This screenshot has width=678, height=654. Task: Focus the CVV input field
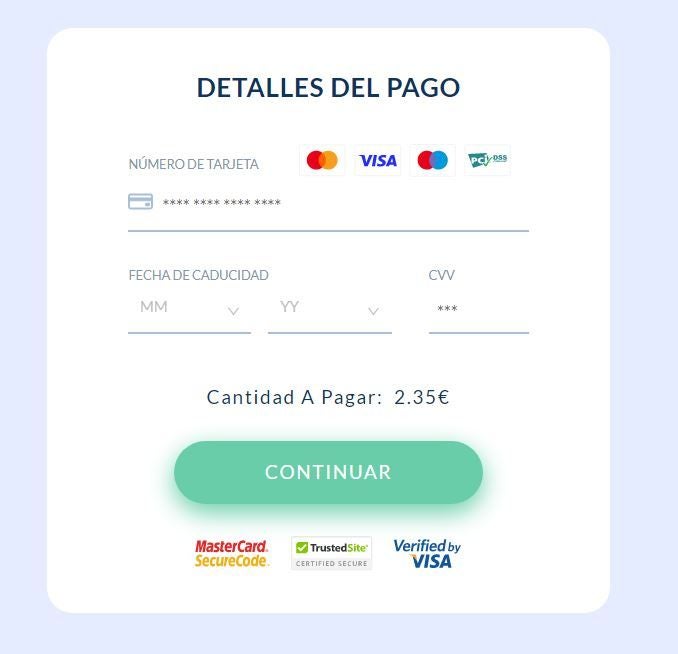[x=478, y=310]
